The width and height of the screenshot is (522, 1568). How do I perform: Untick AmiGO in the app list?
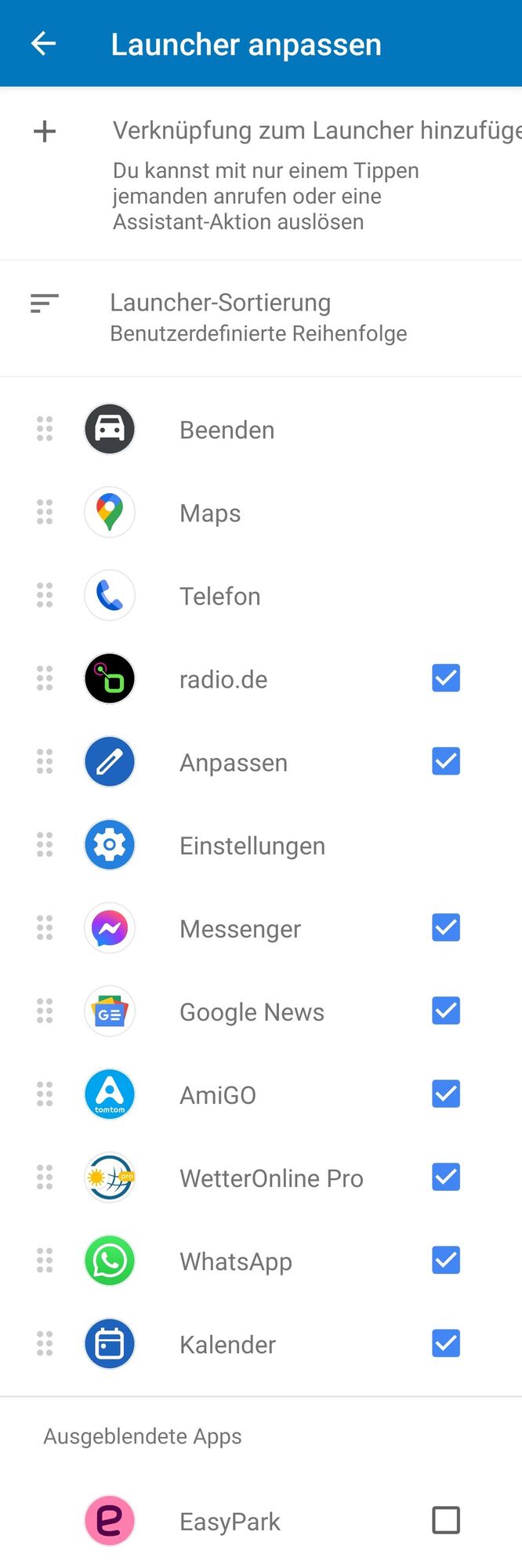point(446,1094)
